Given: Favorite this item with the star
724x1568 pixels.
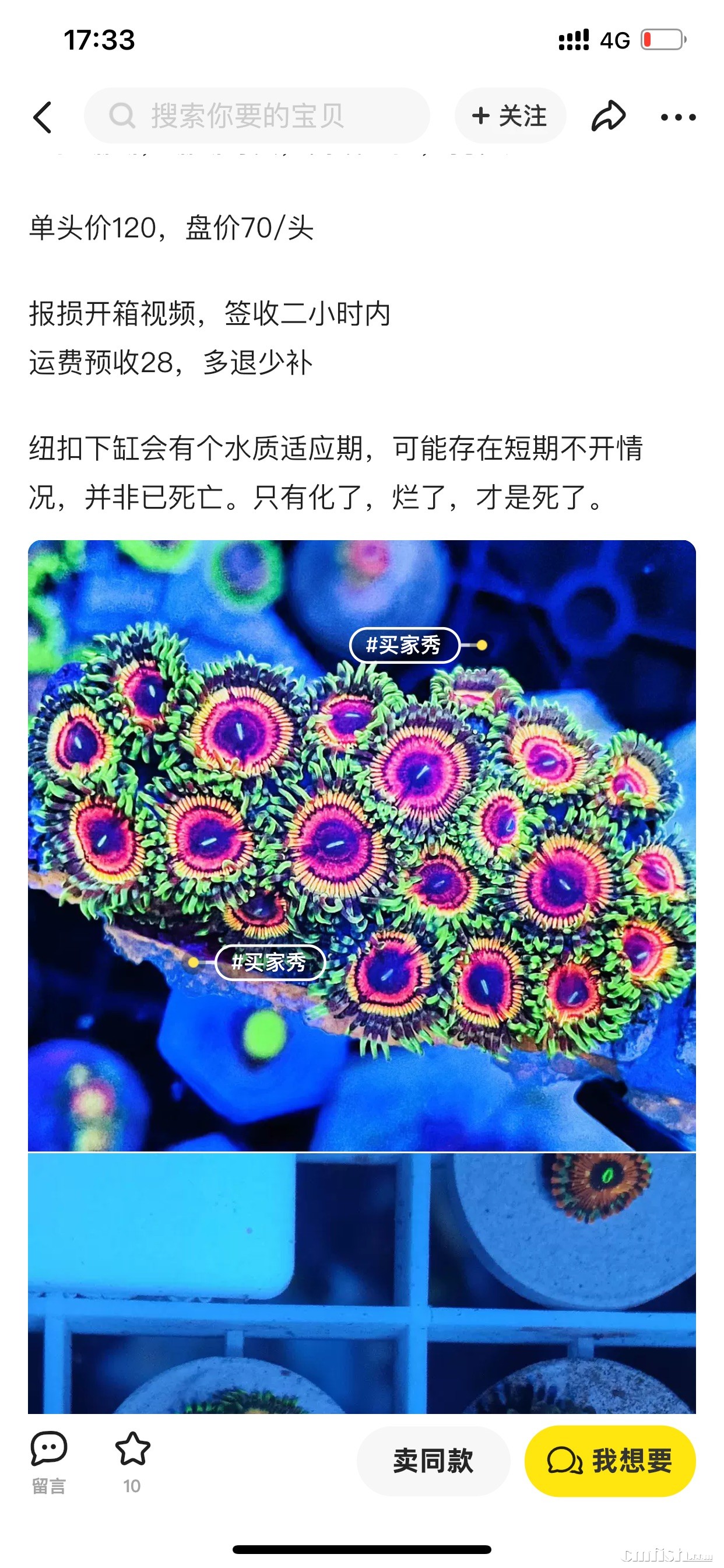Looking at the screenshot, I should (x=132, y=1459).
